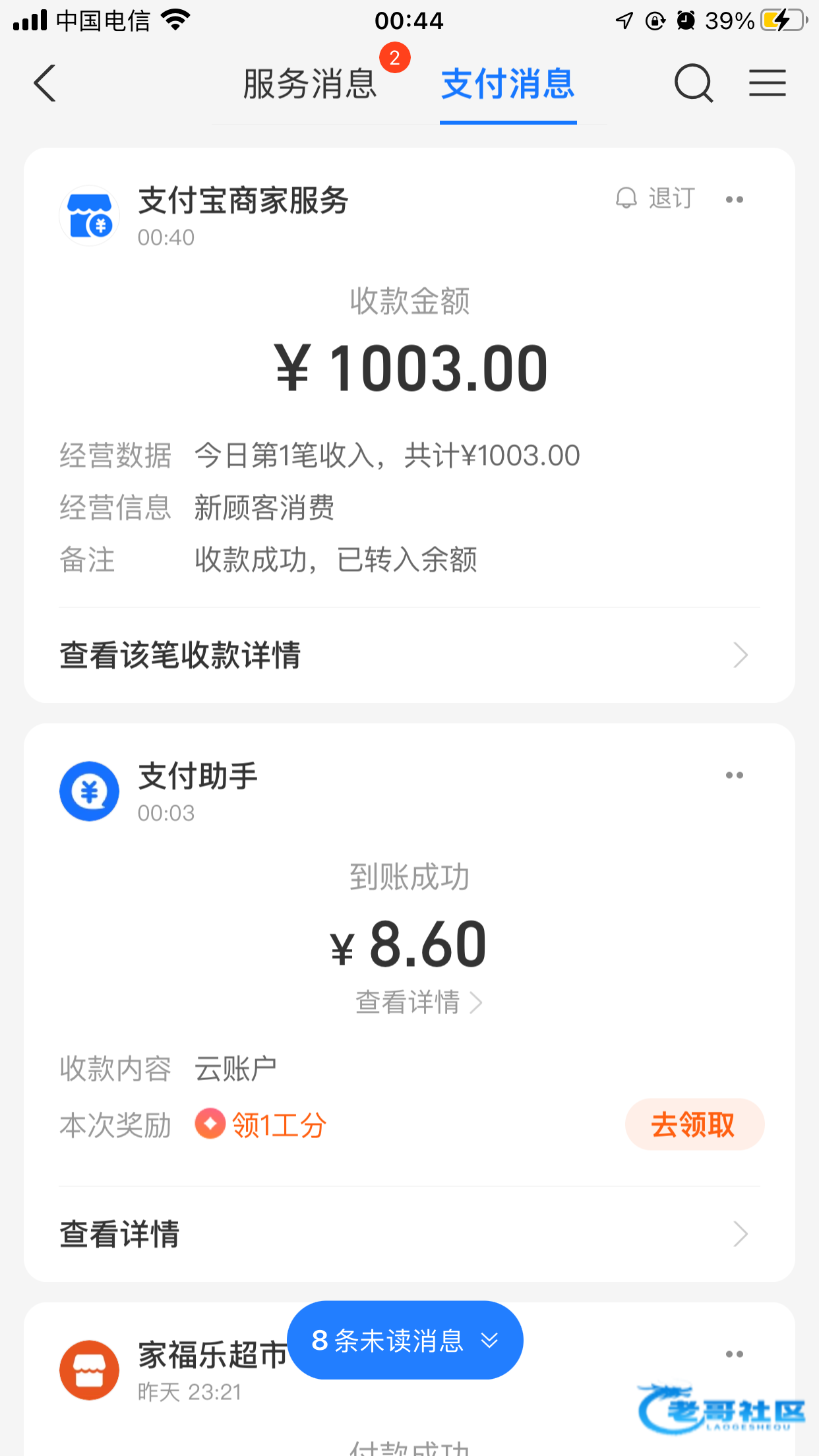Open more options on 支付助手 card

point(734,775)
